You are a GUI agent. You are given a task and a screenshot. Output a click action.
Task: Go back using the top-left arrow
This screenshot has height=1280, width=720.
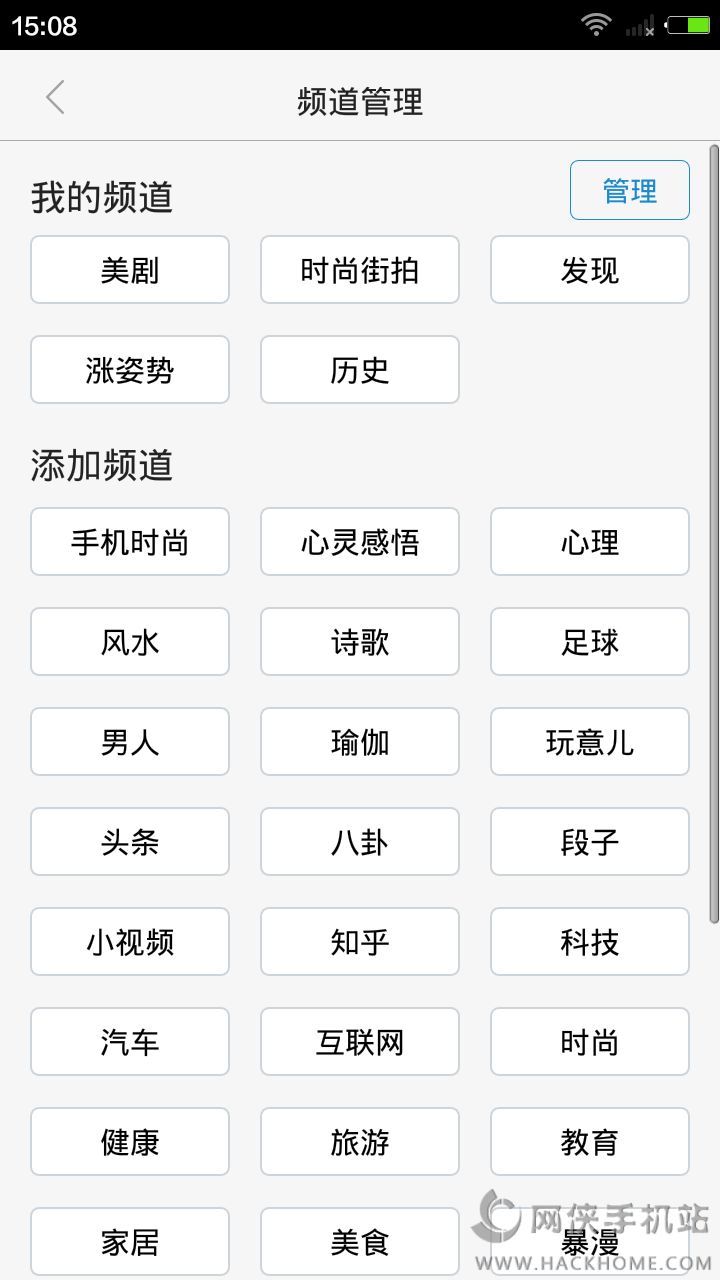[x=55, y=98]
